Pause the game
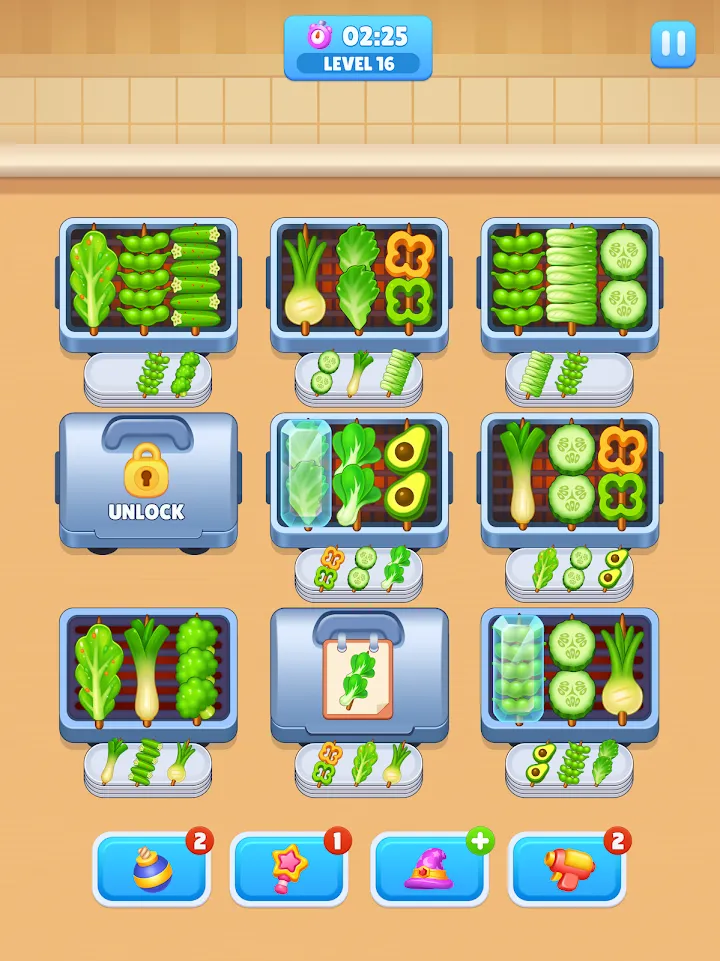 coord(673,44)
